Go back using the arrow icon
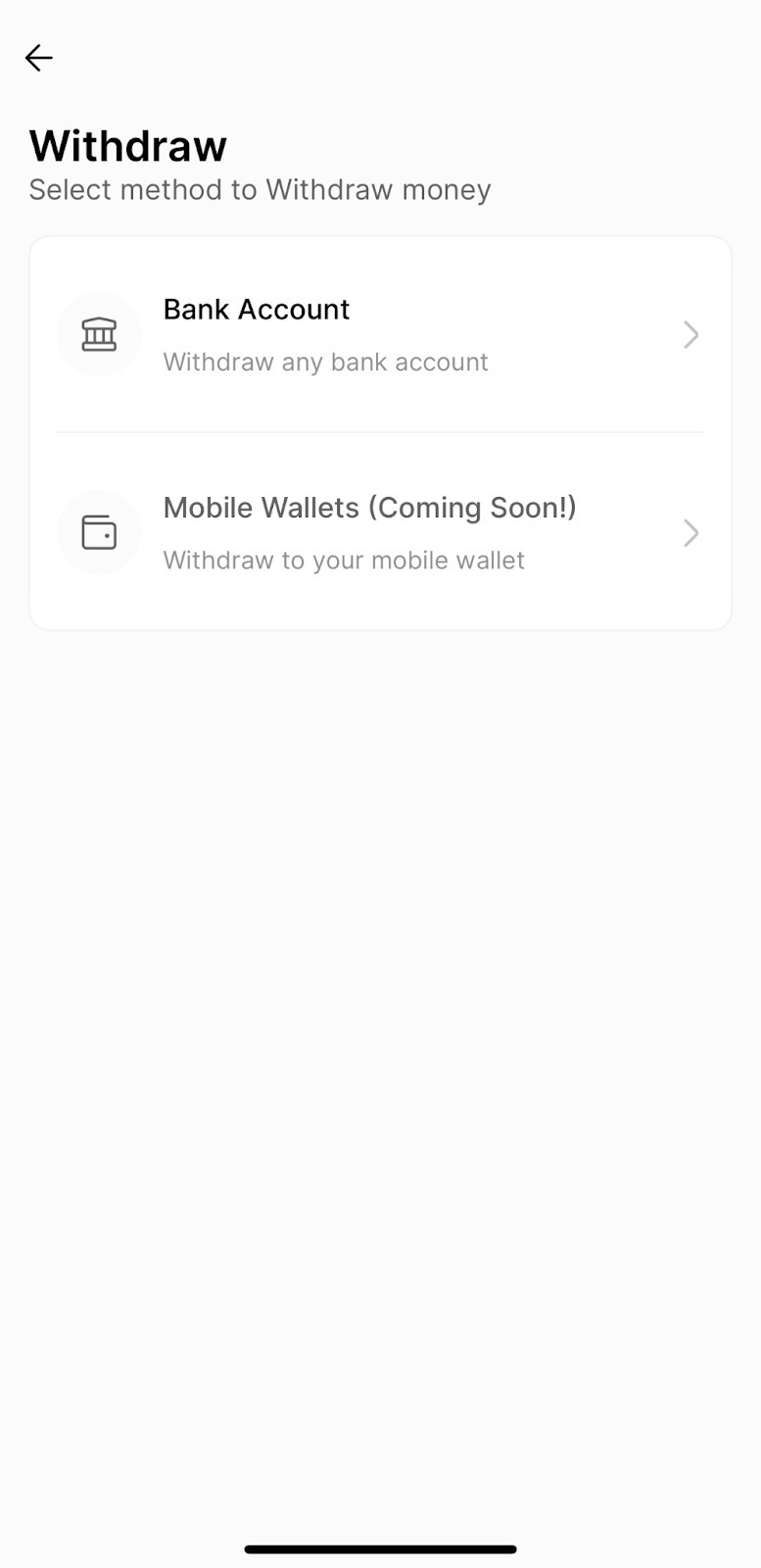 click(x=39, y=59)
